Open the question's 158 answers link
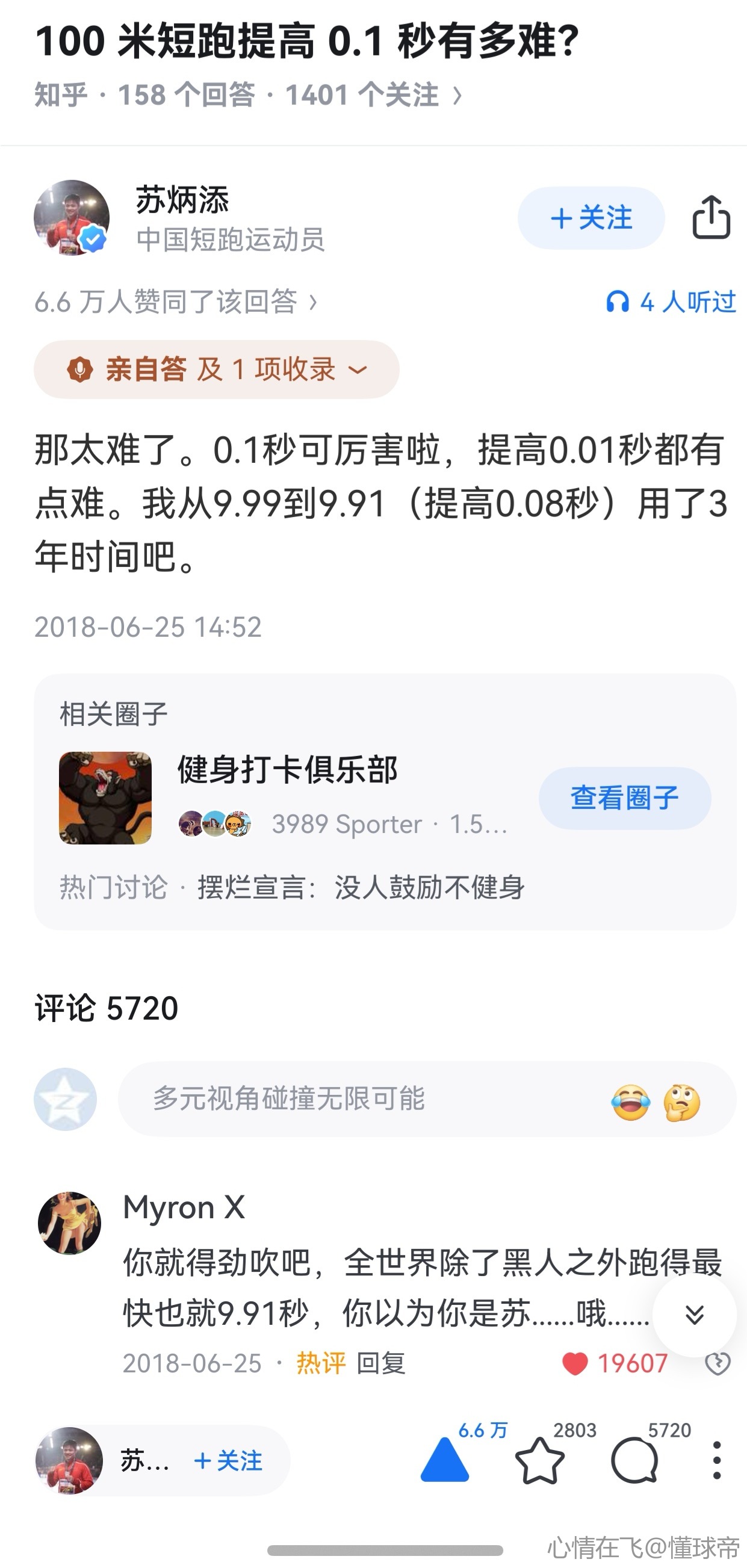747x1568 pixels. 186,96
